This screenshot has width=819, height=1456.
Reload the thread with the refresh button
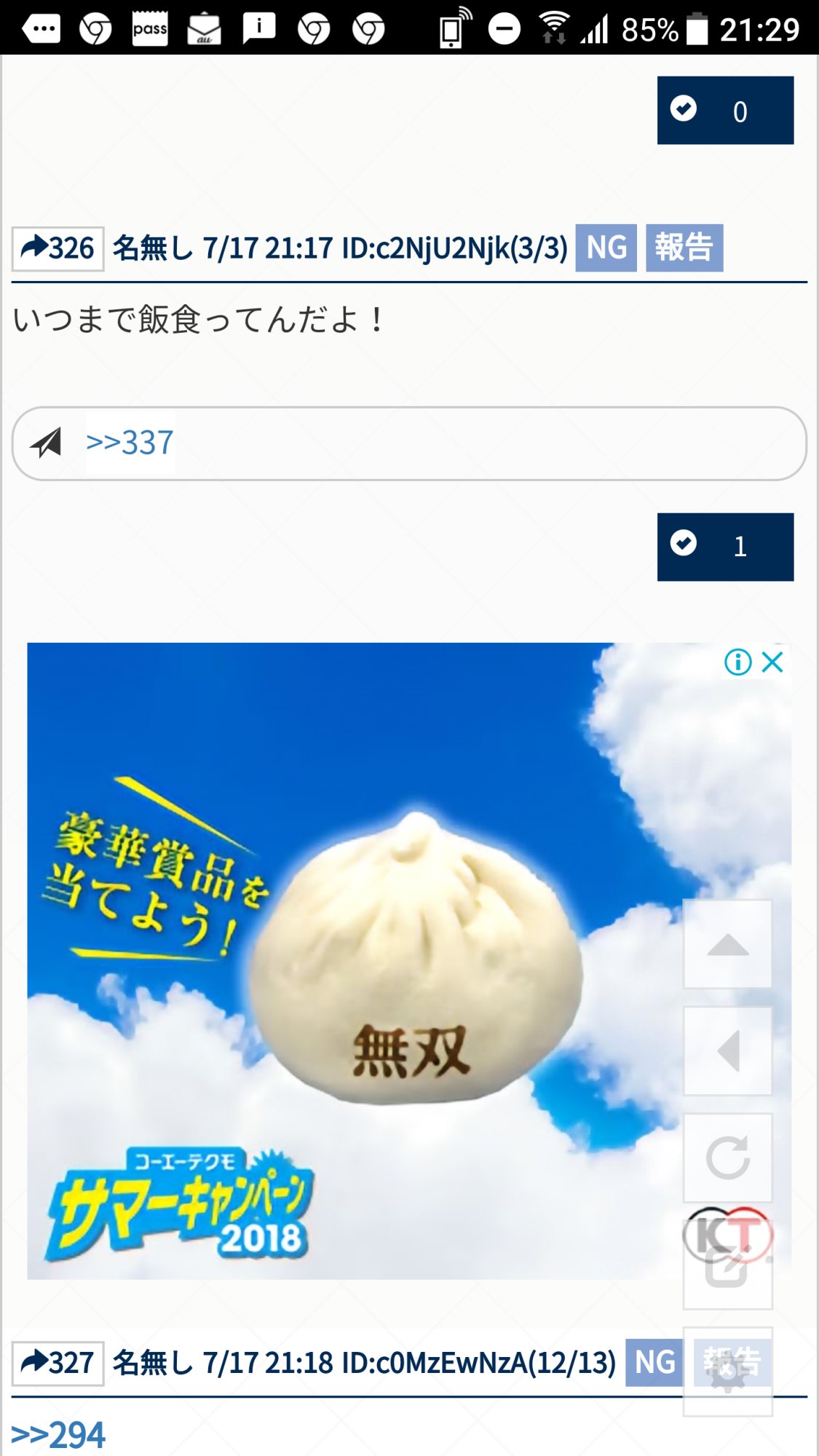click(727, 1158)
